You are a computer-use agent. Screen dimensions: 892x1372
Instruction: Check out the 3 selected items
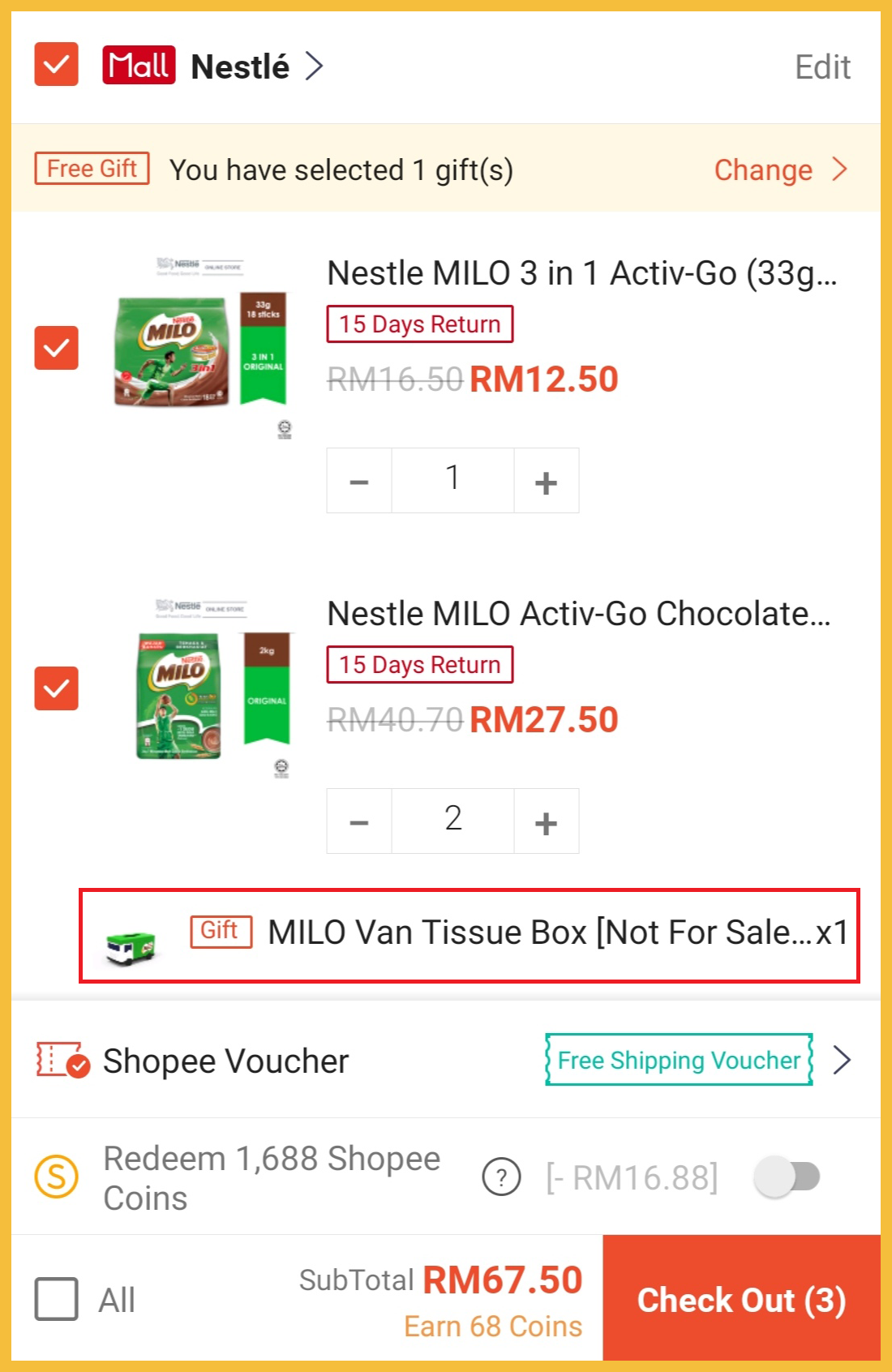point(740,1299)
